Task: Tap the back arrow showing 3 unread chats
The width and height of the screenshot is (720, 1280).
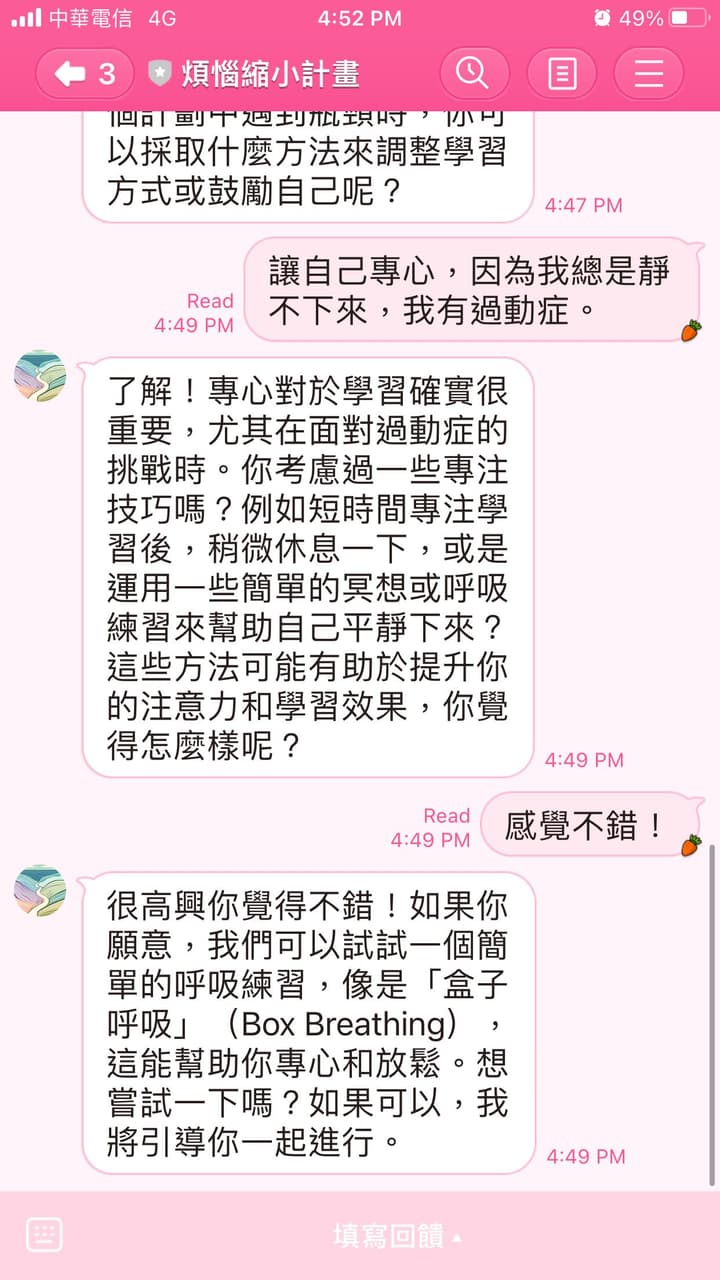Action: pos(83,73)
